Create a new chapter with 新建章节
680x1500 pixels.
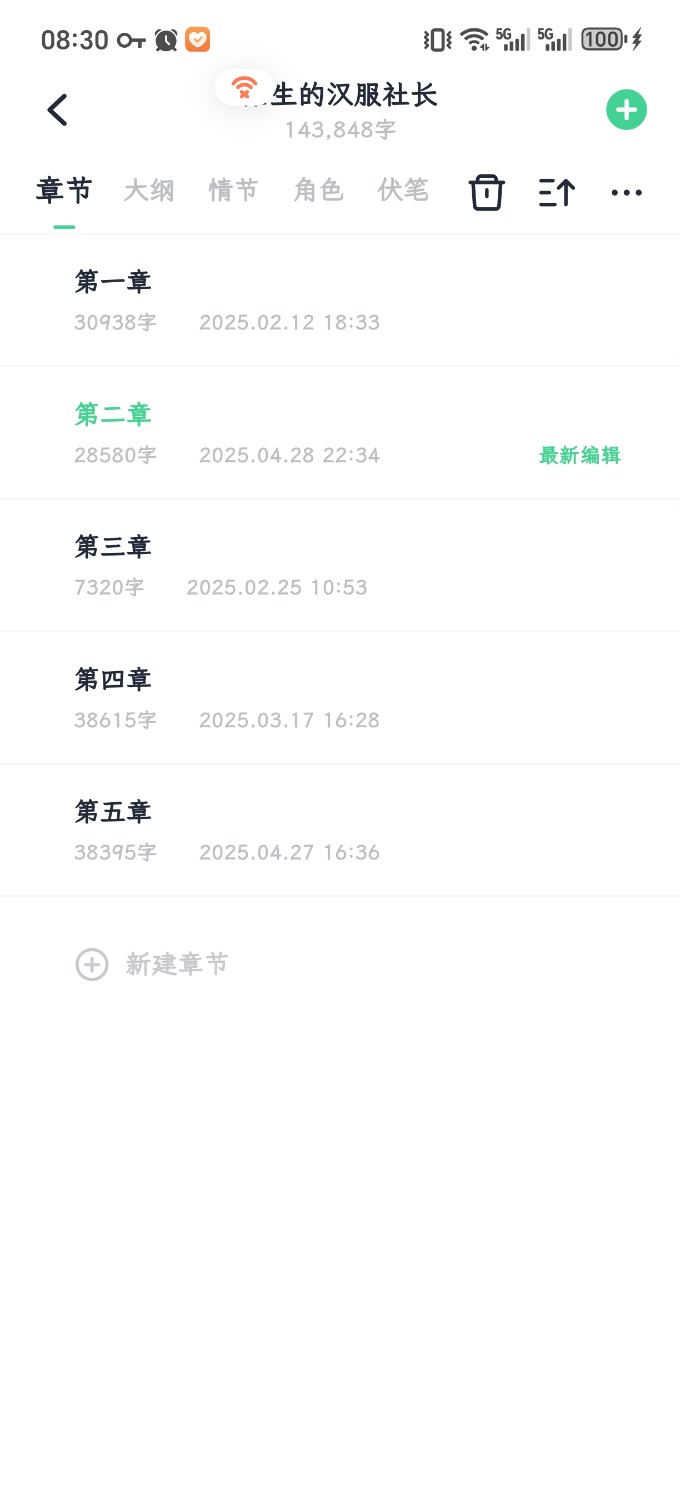(152, 964)
